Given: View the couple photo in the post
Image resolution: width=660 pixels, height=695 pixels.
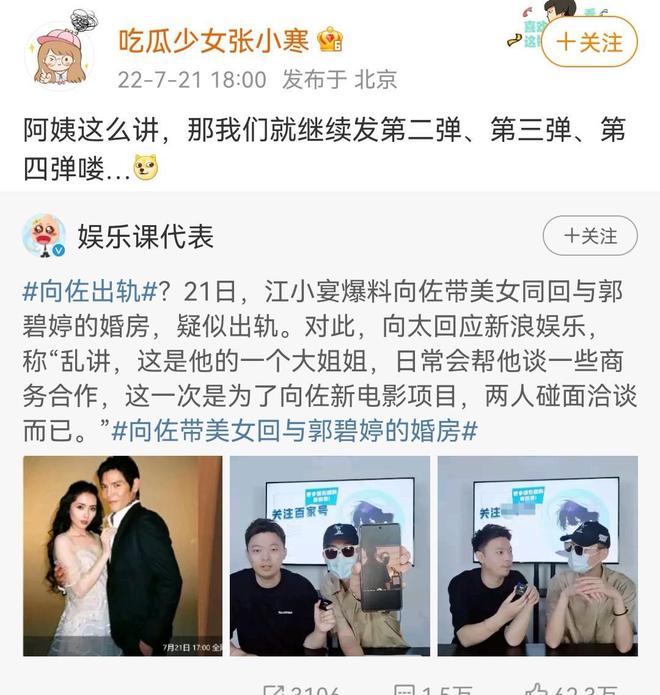Looking at the screenshot, I should pyautogui.click(x=122, y=555).
